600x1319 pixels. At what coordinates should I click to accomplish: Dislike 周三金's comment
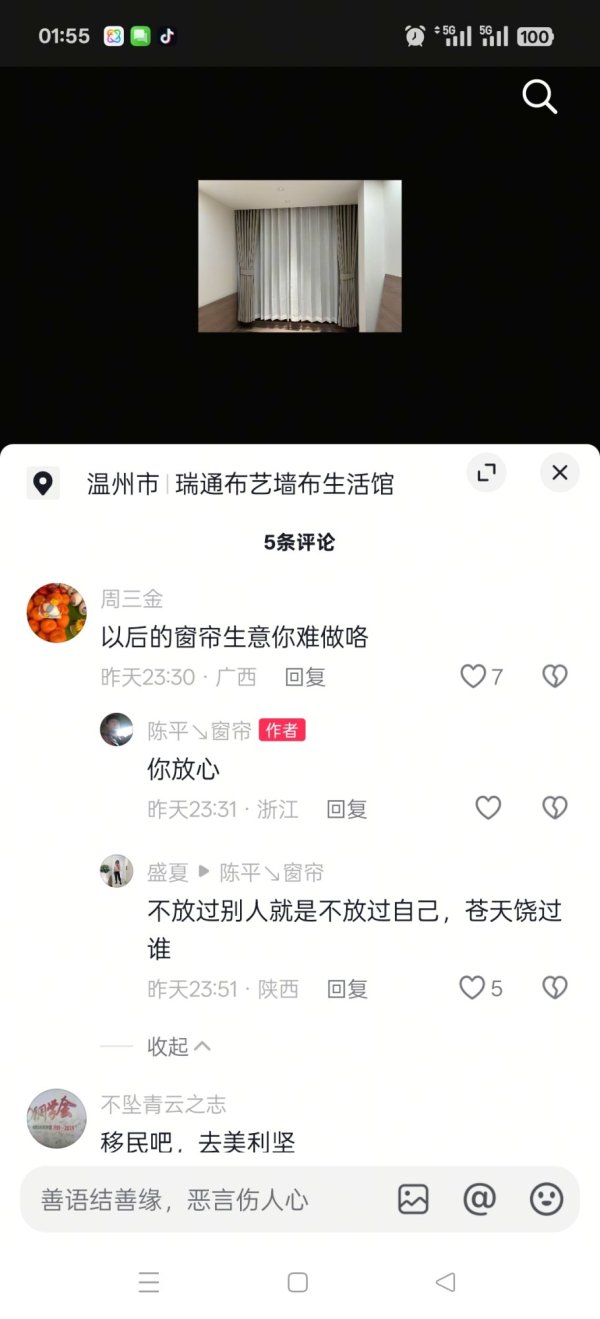[x=554, y=677]
